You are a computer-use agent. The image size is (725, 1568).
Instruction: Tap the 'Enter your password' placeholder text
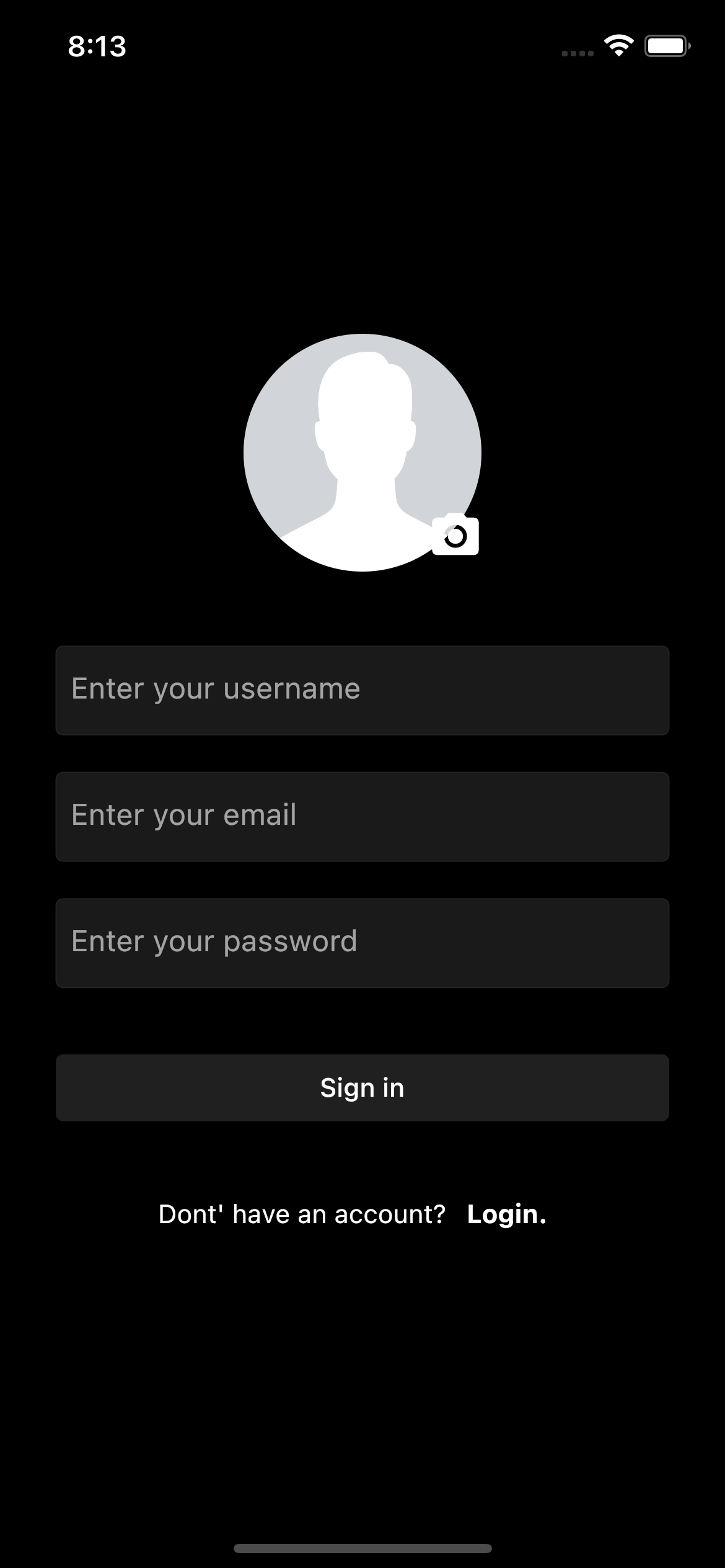214,941
